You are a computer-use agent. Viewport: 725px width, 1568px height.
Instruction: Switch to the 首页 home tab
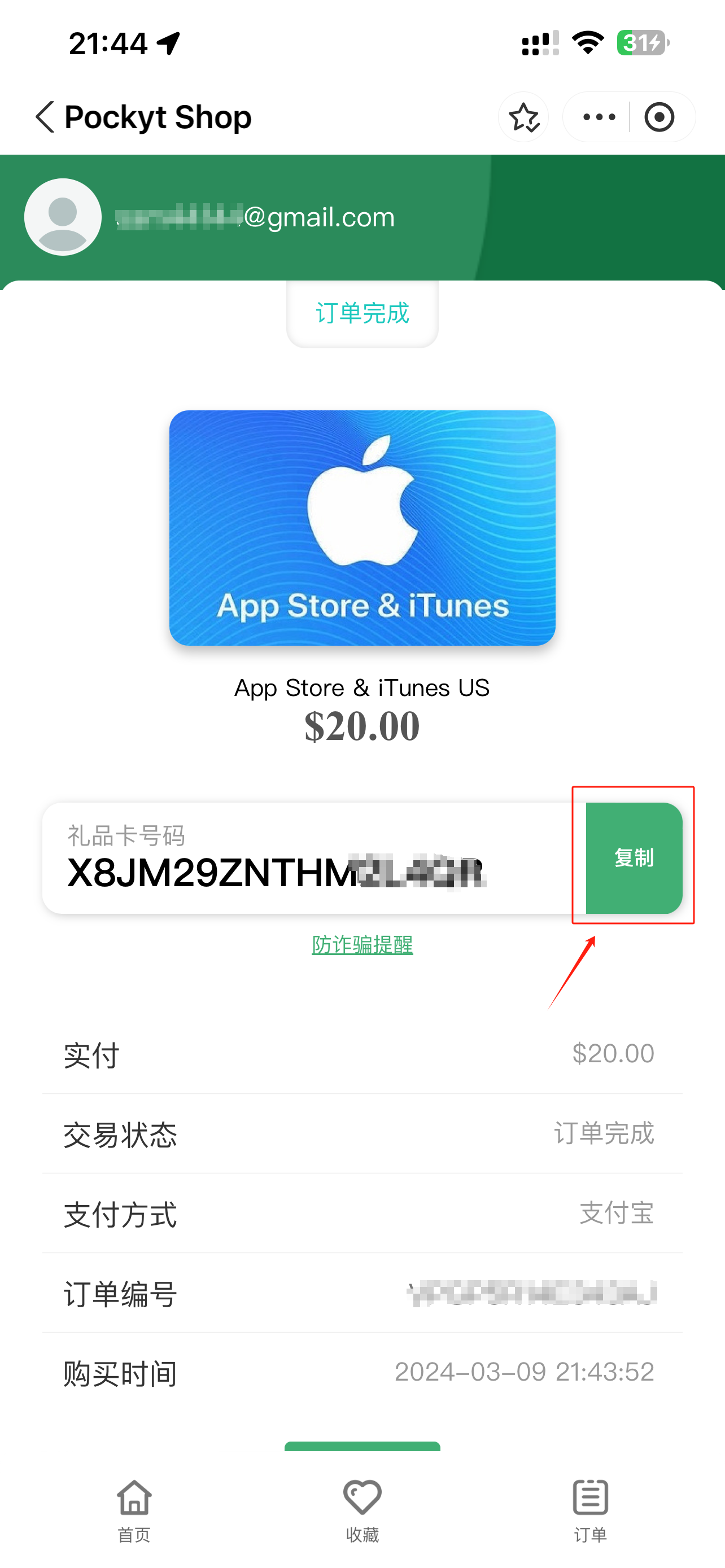[134, 1509]
